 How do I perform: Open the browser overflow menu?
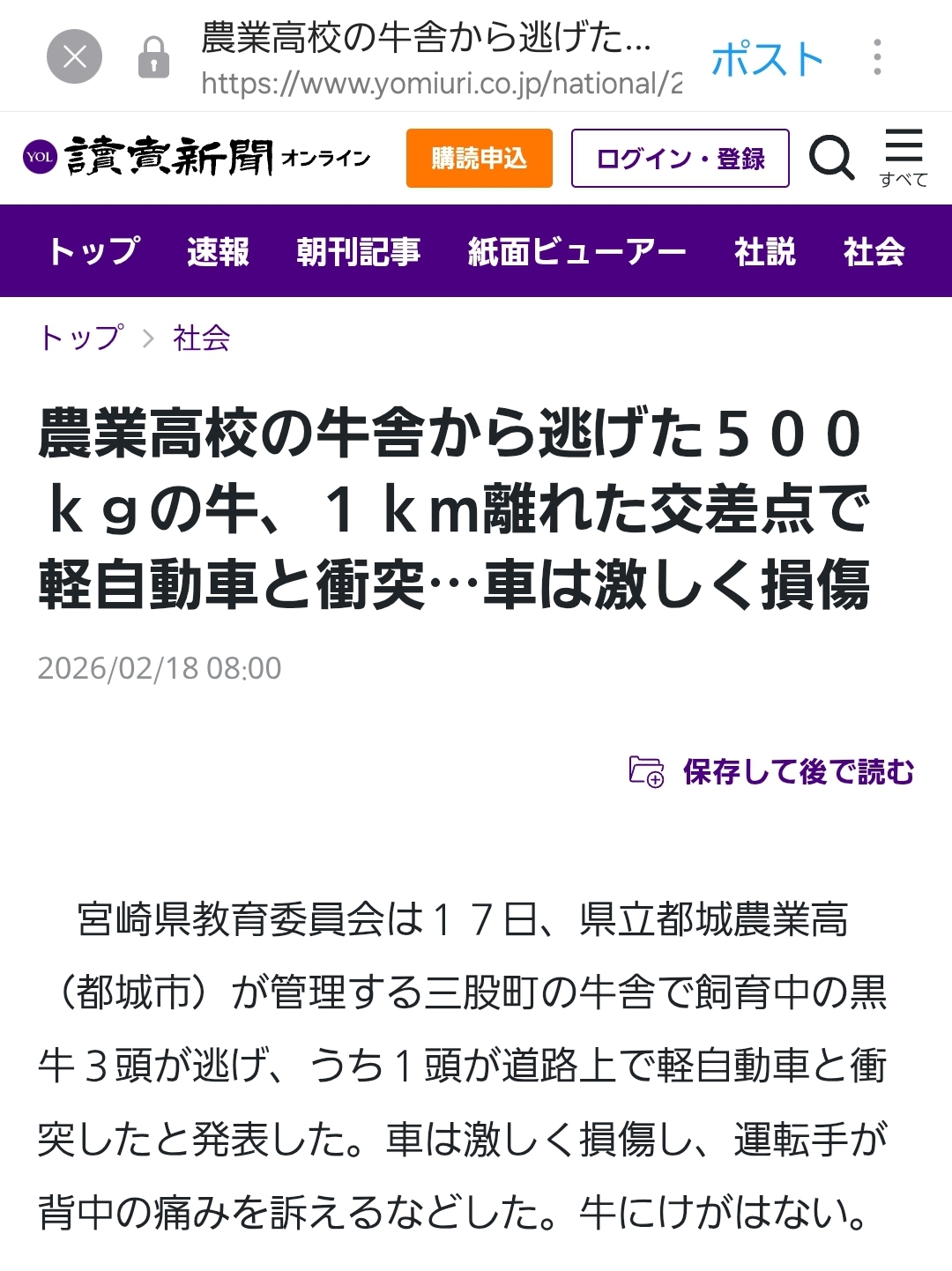876,57
